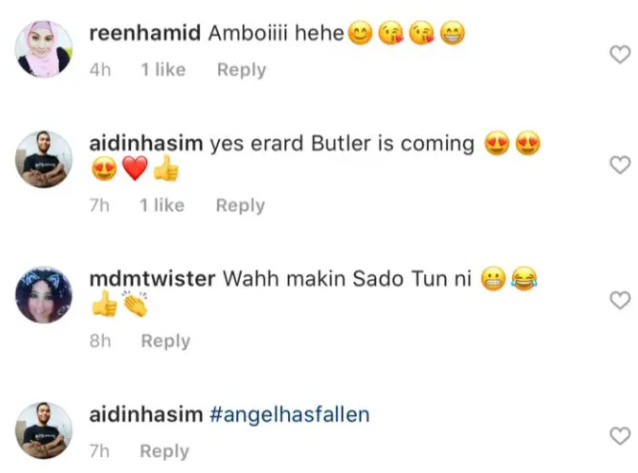
Task: Reply to aidinhasim's Butler is coming comment
Action: coord(240,205)
